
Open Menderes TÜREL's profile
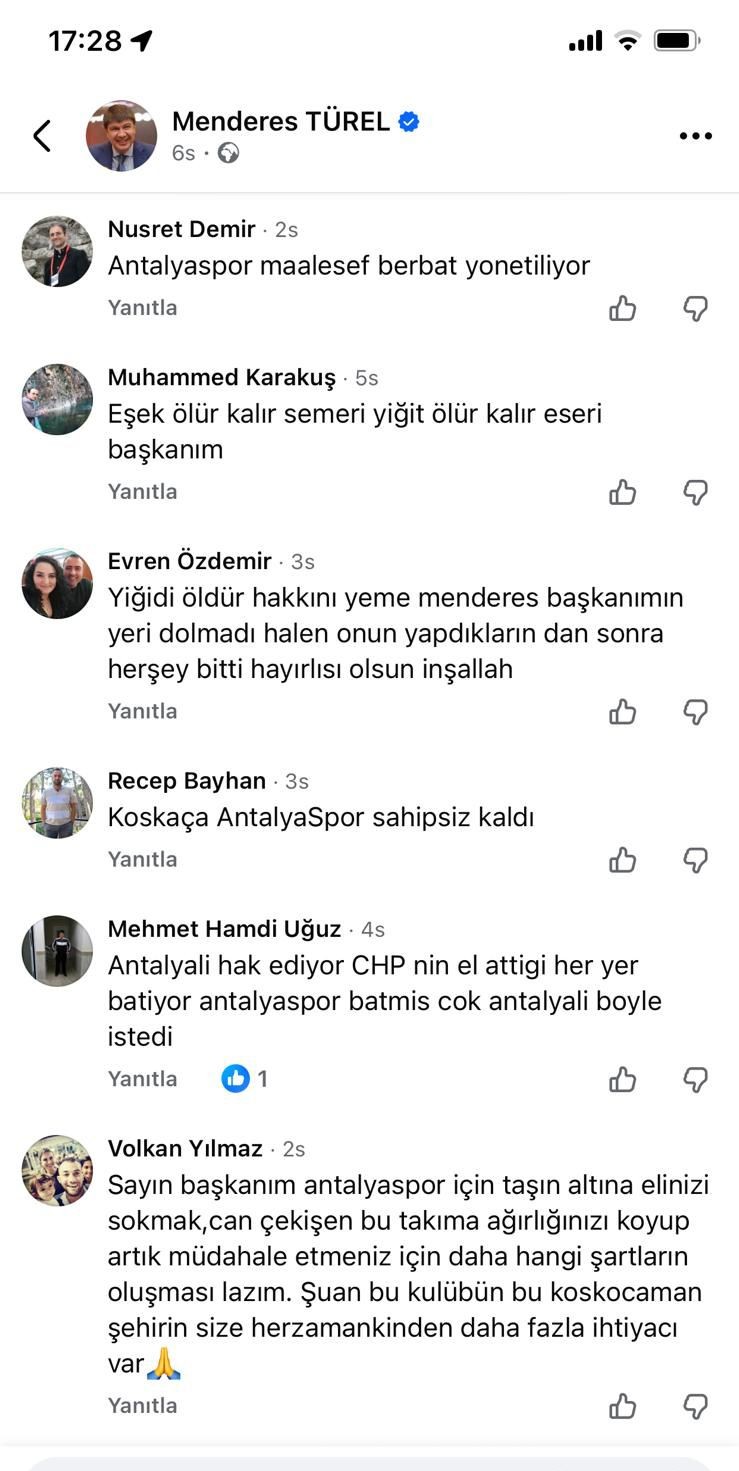pyautogui.click(x=281, y=122)
